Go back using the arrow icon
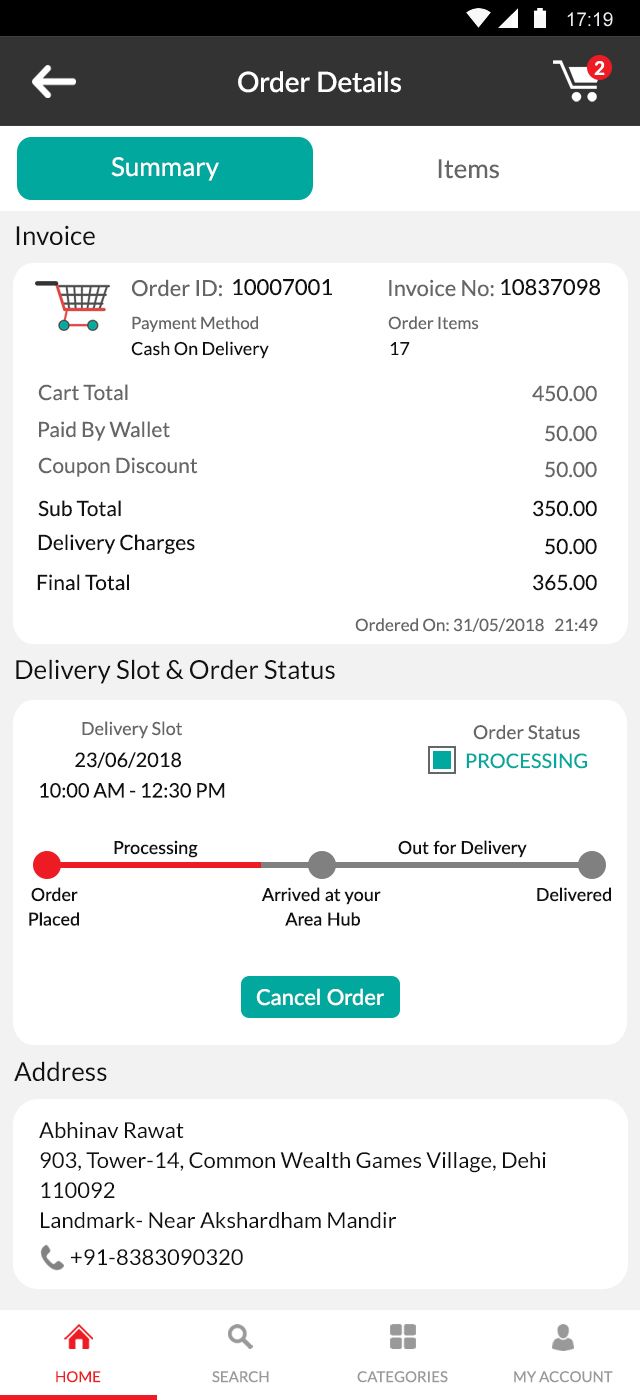Image resolution: width=640 pixels, height=1400 pixels. click(54, 82)
